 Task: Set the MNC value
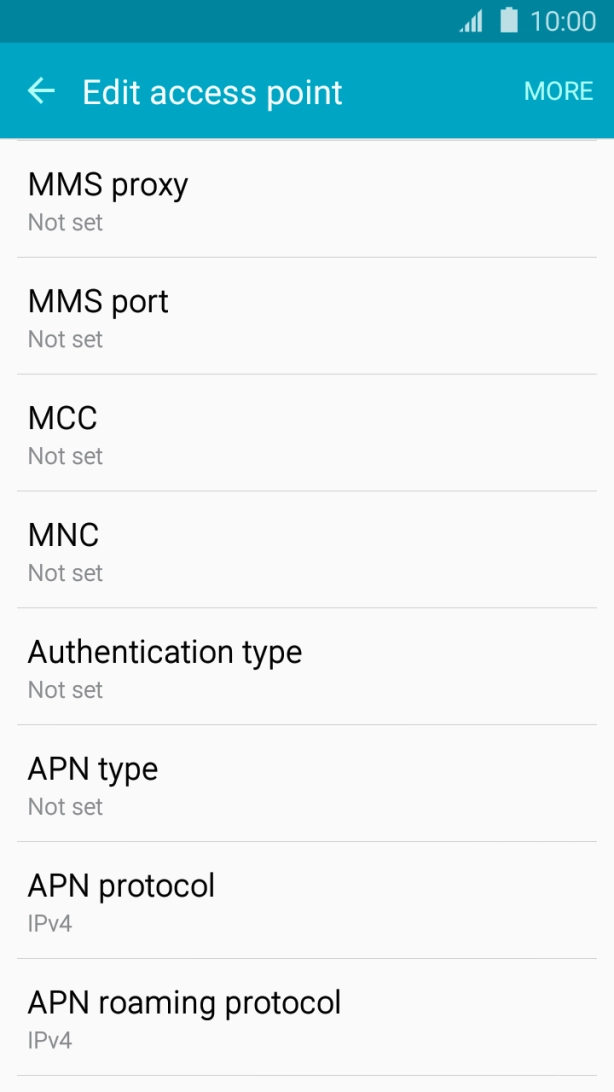307,550
